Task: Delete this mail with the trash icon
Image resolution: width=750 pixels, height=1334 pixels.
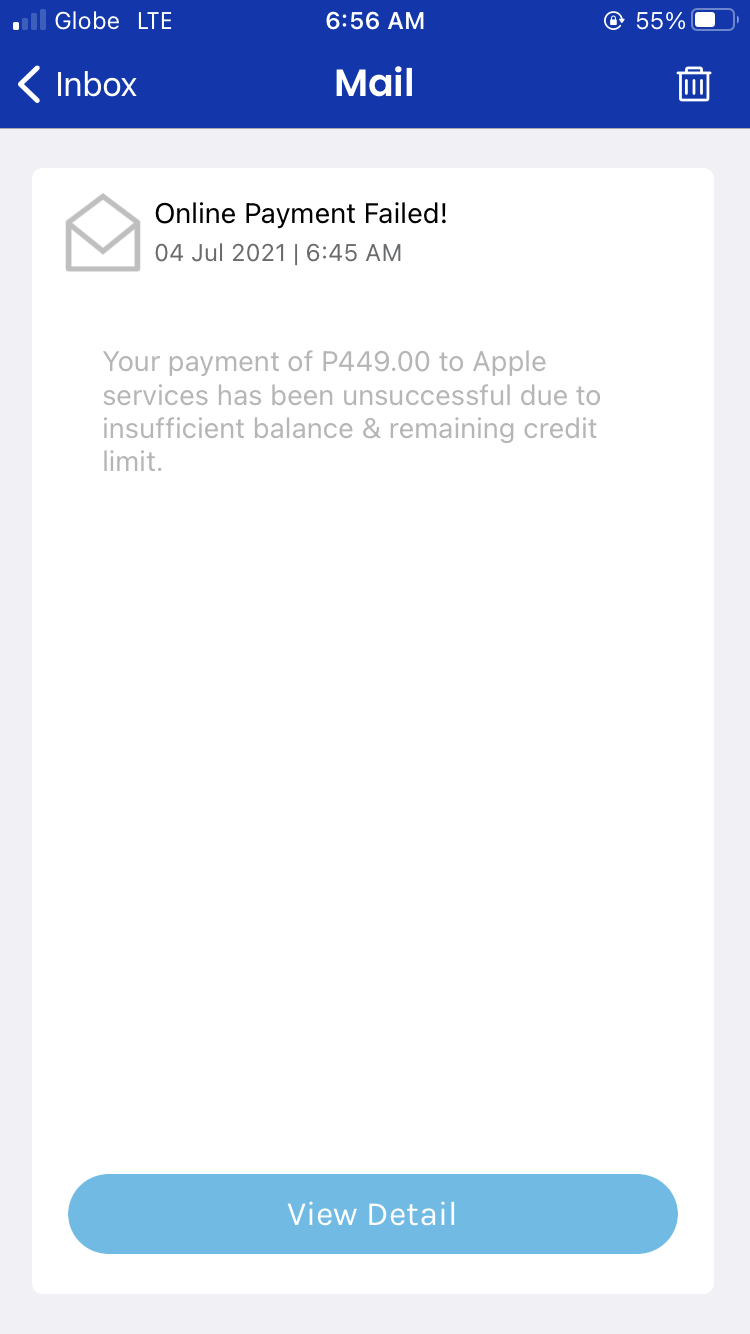Action: click(x=693, y=85)
